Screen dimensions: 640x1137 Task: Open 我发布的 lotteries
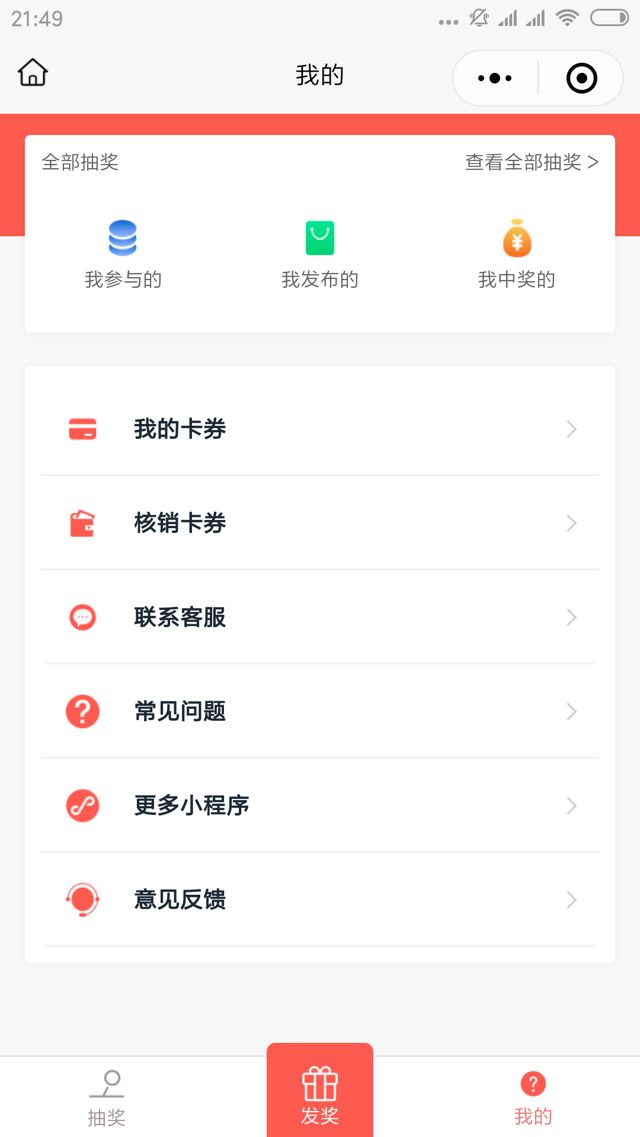(x=320, y=254)
